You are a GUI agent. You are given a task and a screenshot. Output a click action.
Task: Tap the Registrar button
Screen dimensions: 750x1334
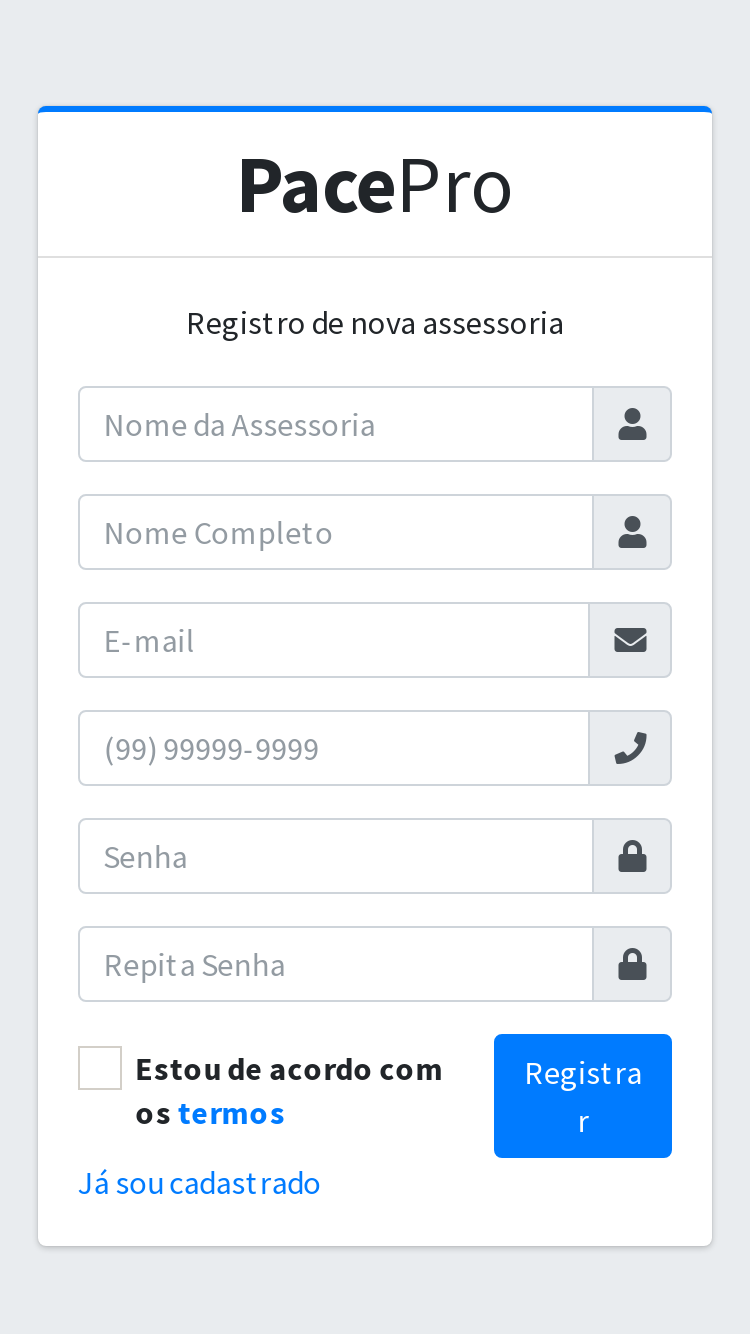click(583, 1096)
